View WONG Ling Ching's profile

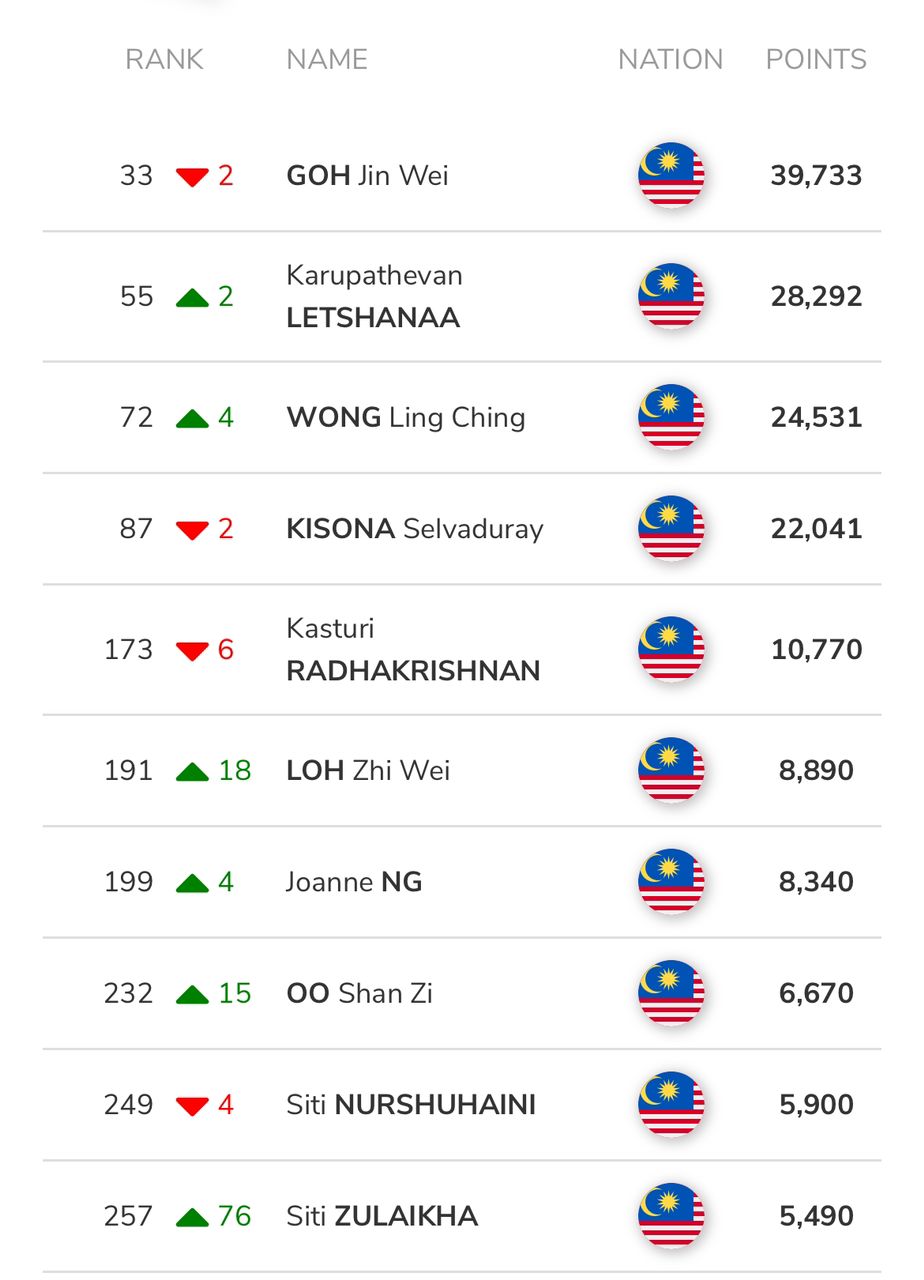tap(405, 417)
